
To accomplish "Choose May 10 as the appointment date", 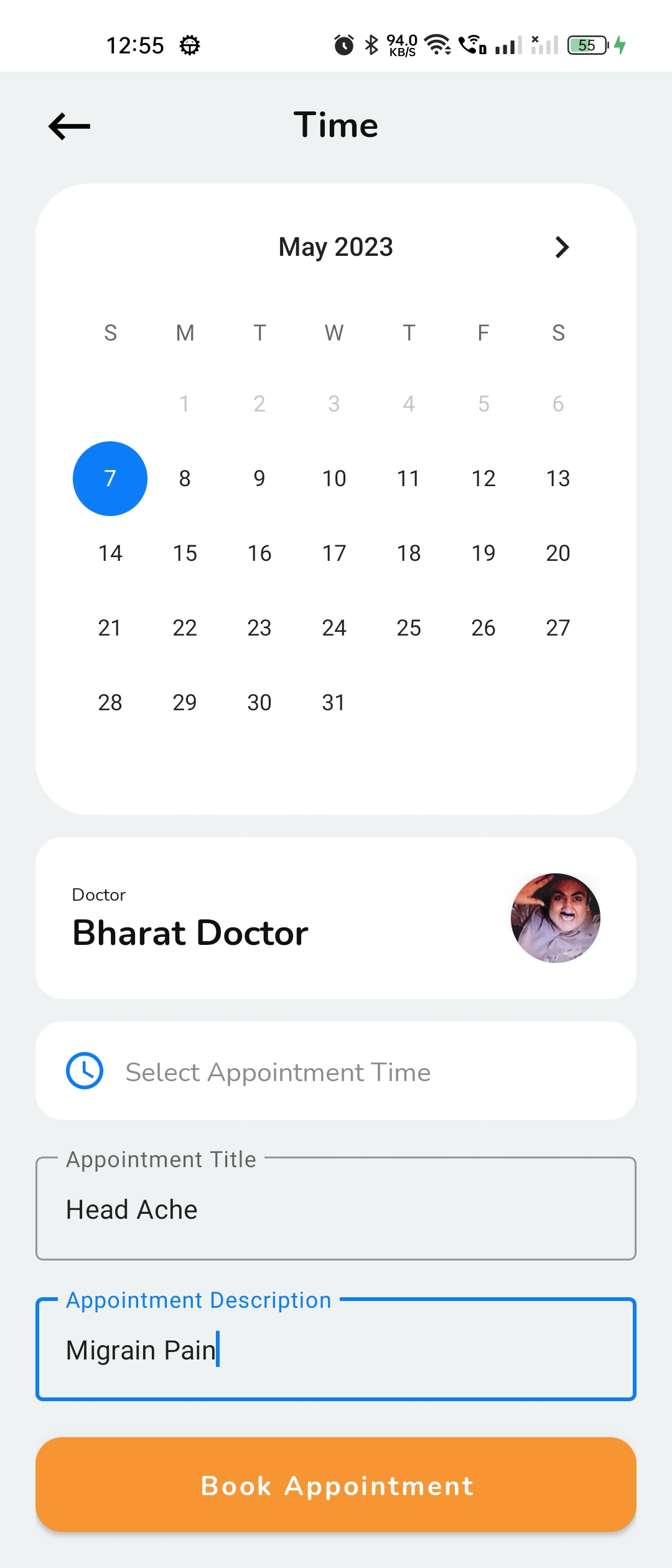I will point(334,478).
